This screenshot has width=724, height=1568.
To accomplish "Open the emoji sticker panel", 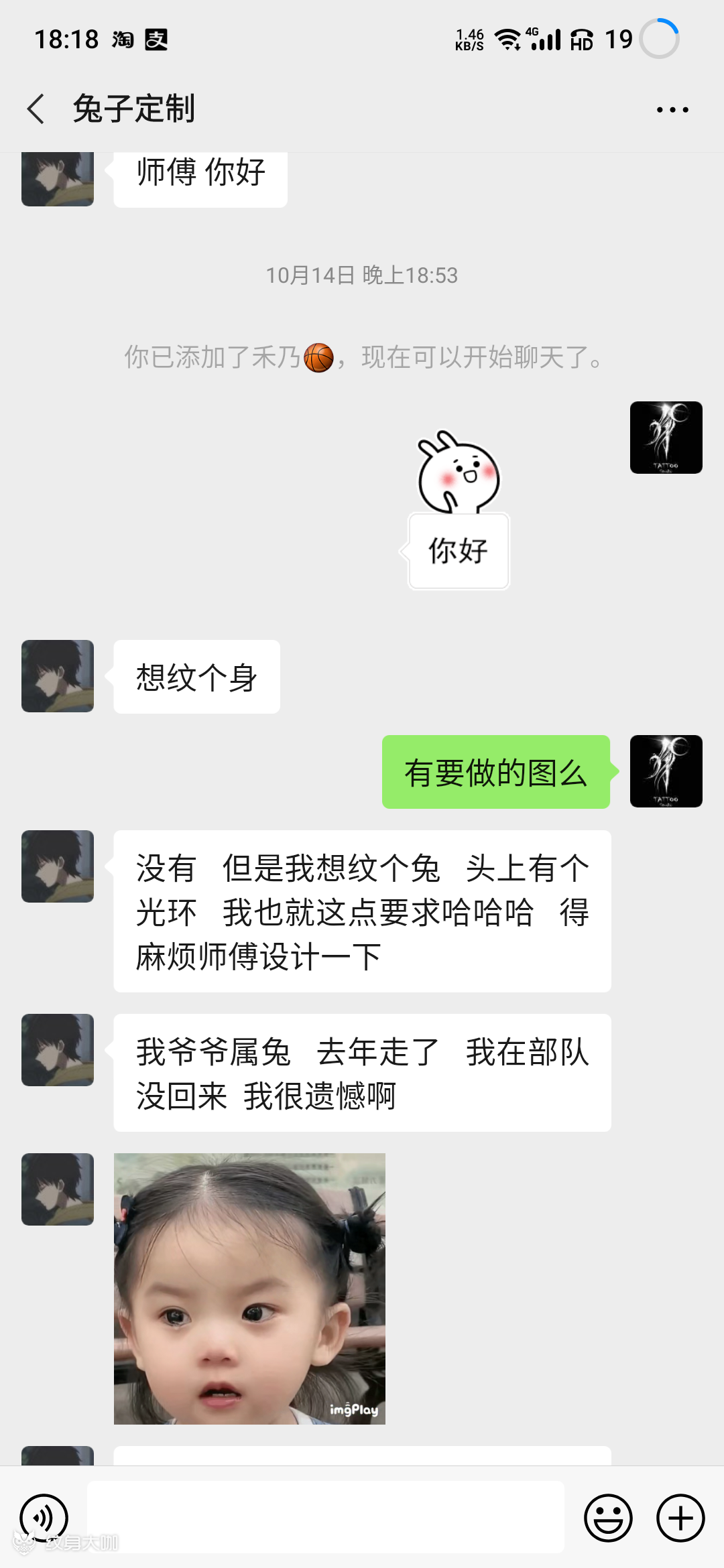I will (x=608, y=1517).
